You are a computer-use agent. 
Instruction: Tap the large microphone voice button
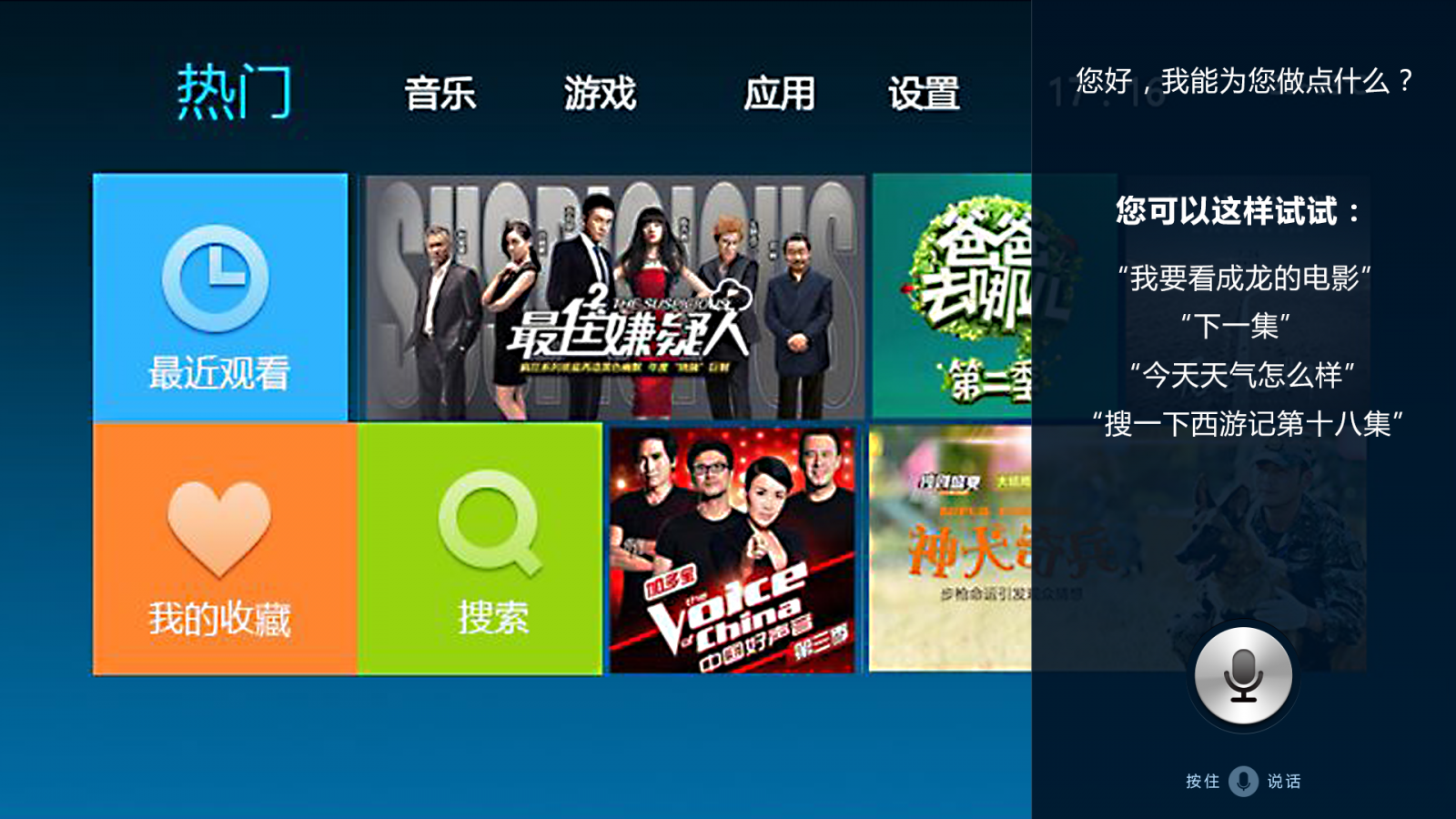(1243, 676)
